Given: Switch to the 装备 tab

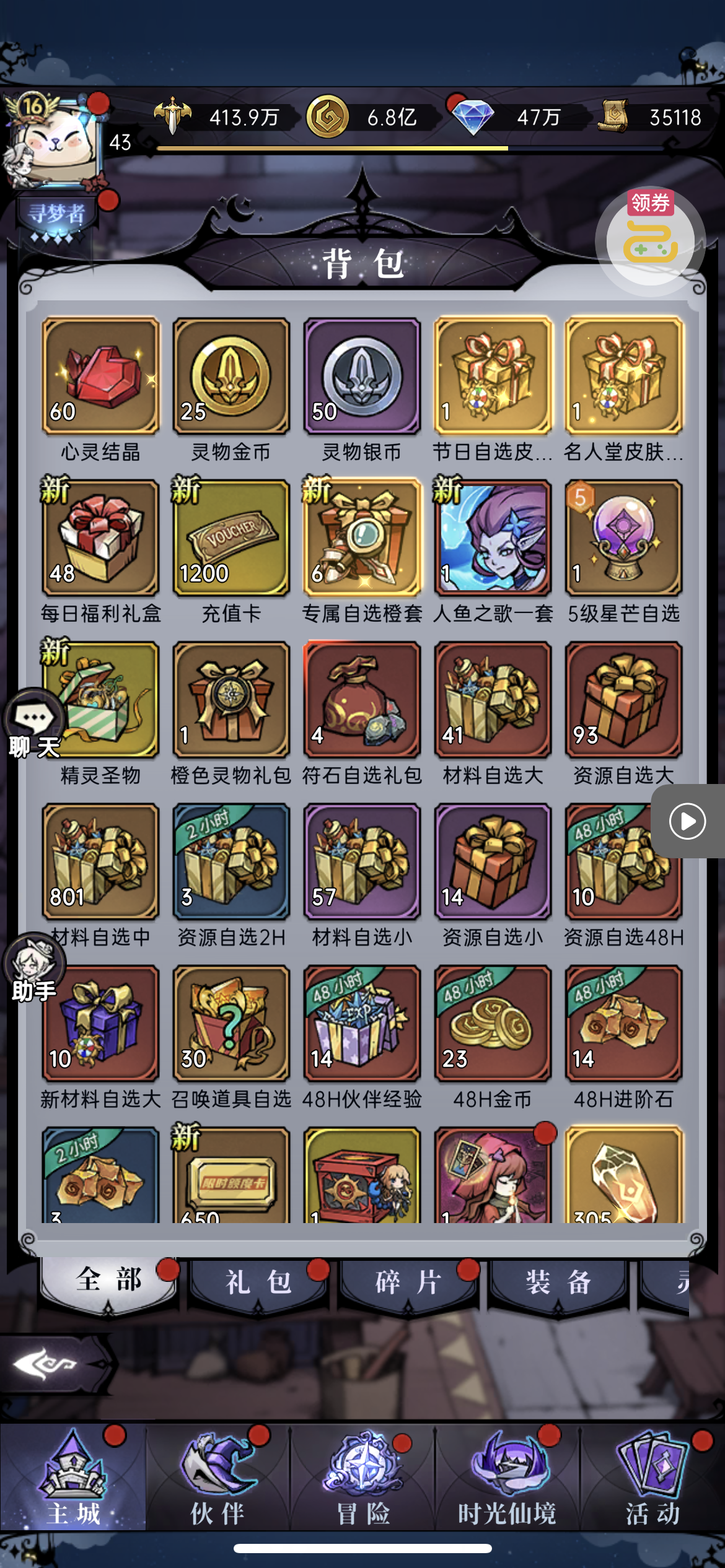Looking at the screenshot, I should click(558, 1282).
